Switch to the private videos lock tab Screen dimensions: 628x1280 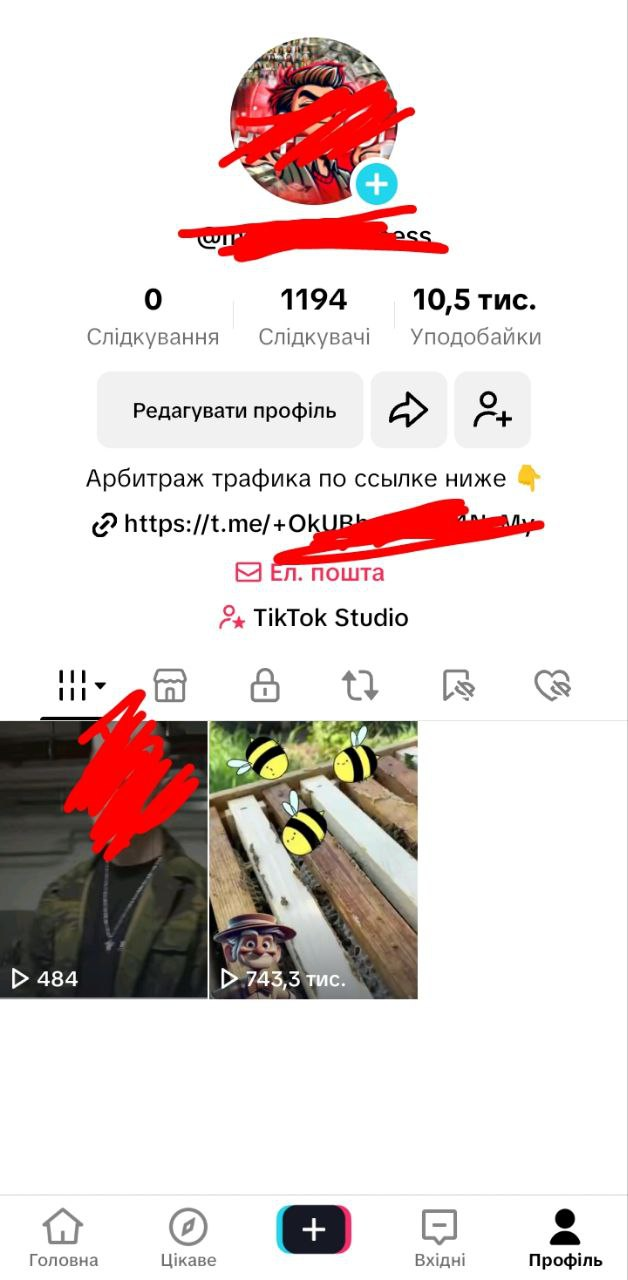pos(264,686)
